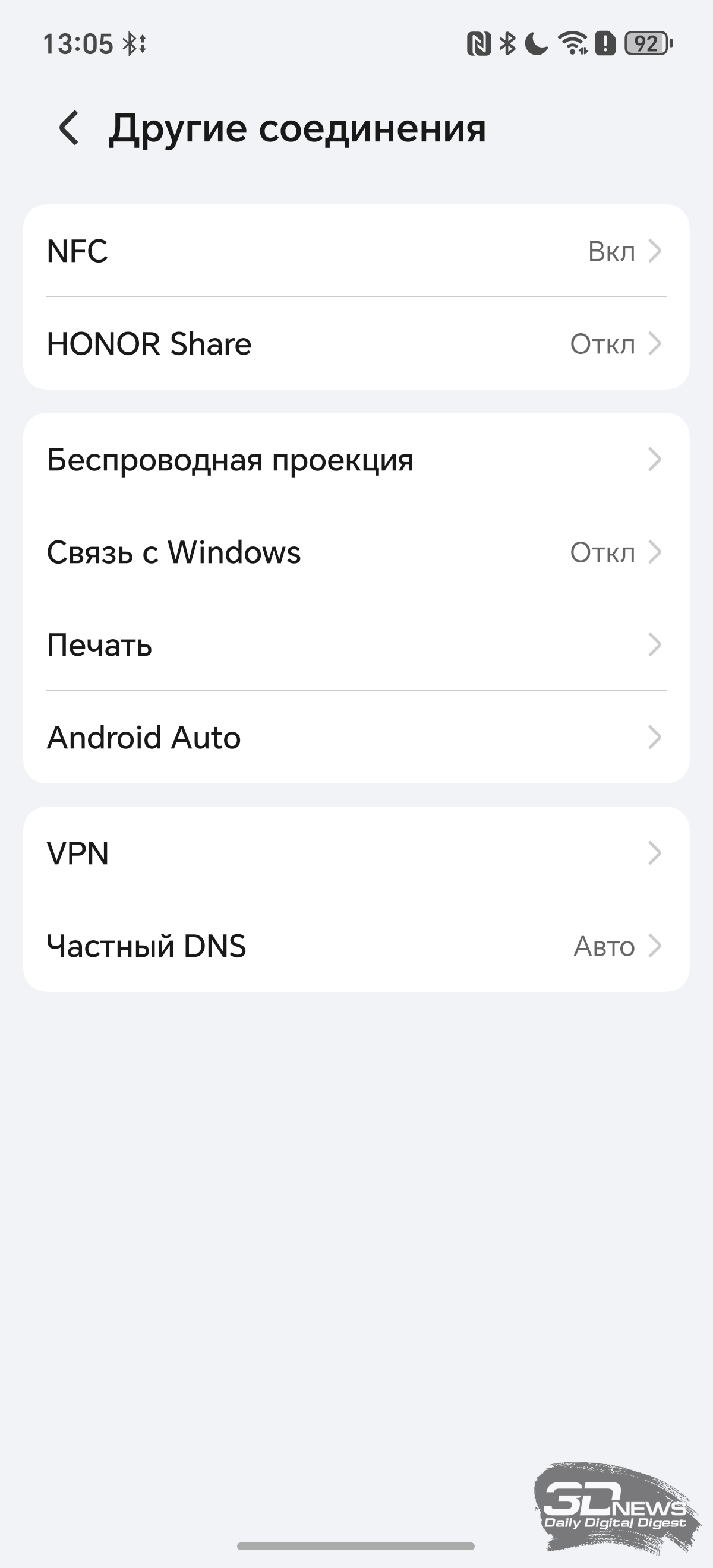Open Беспроводная проекция

pyautogui.click(x=356, y=460)
